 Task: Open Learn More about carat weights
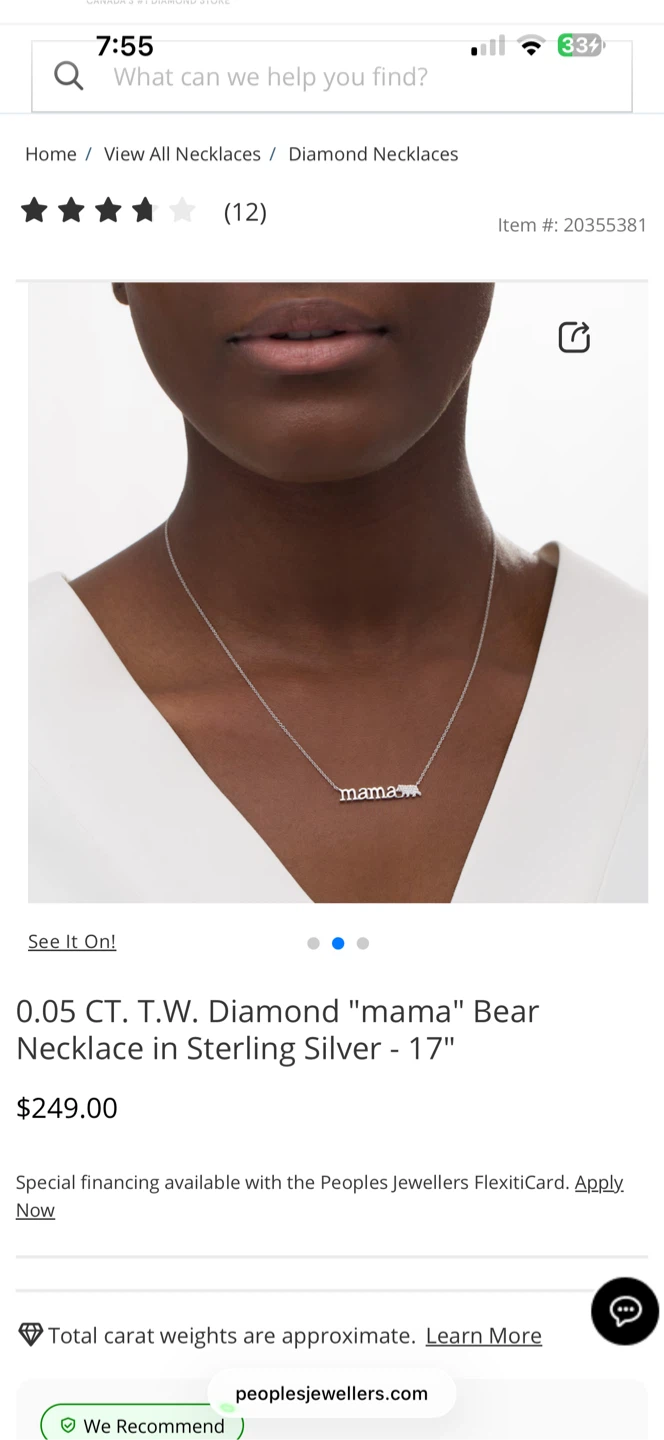pos(484,1336)
